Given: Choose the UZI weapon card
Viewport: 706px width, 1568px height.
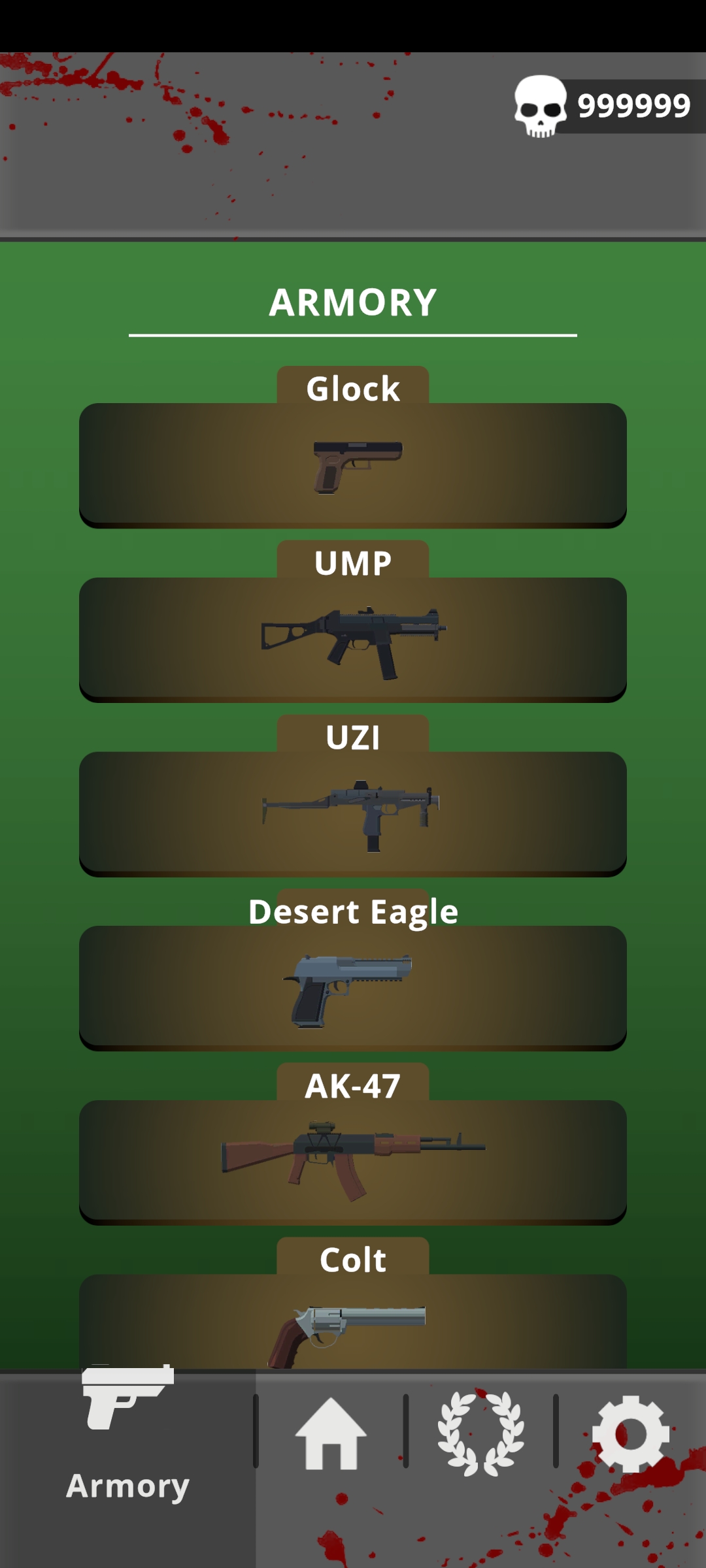Looking at the screenshot, I should pyautogui.click(x=353, y=814).
